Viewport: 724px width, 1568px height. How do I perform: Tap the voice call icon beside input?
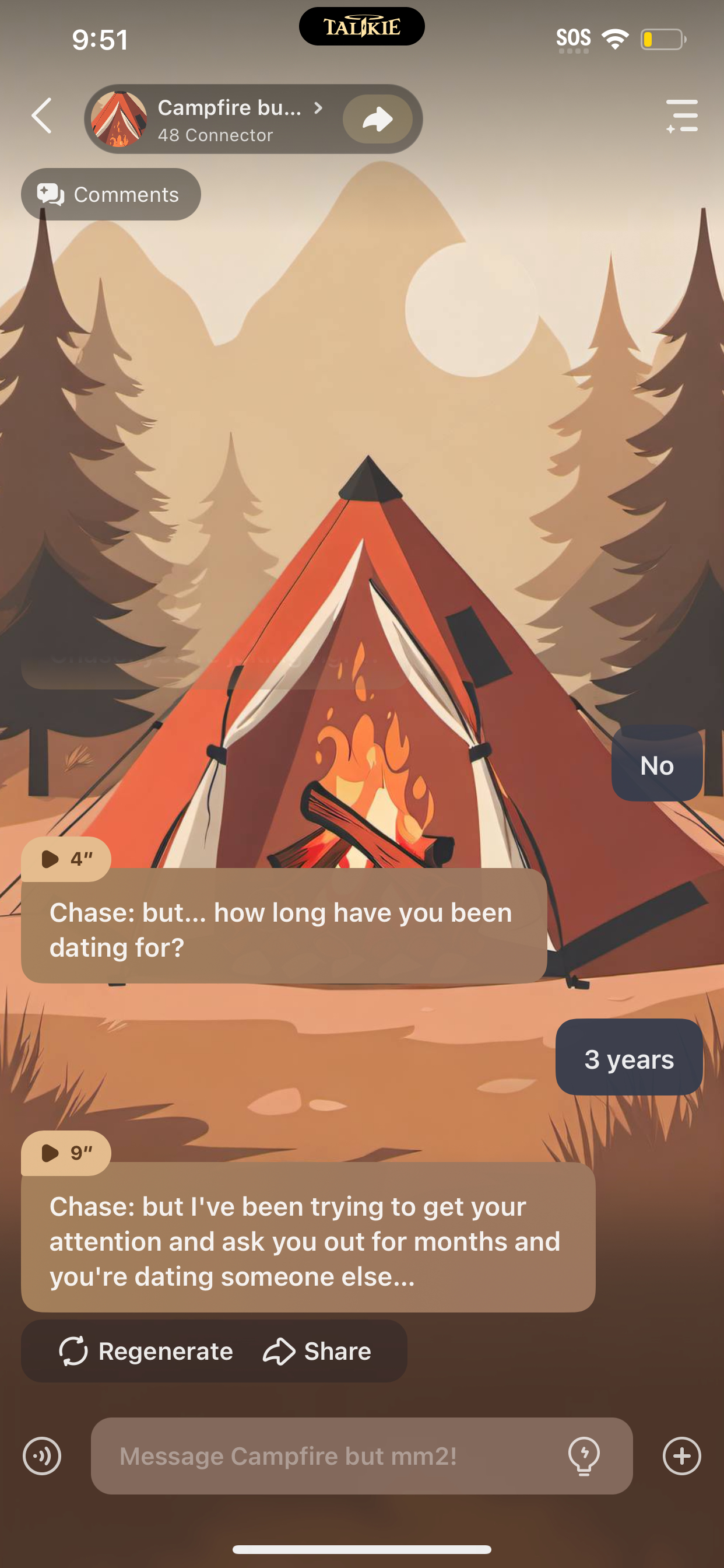point(42,1456)
